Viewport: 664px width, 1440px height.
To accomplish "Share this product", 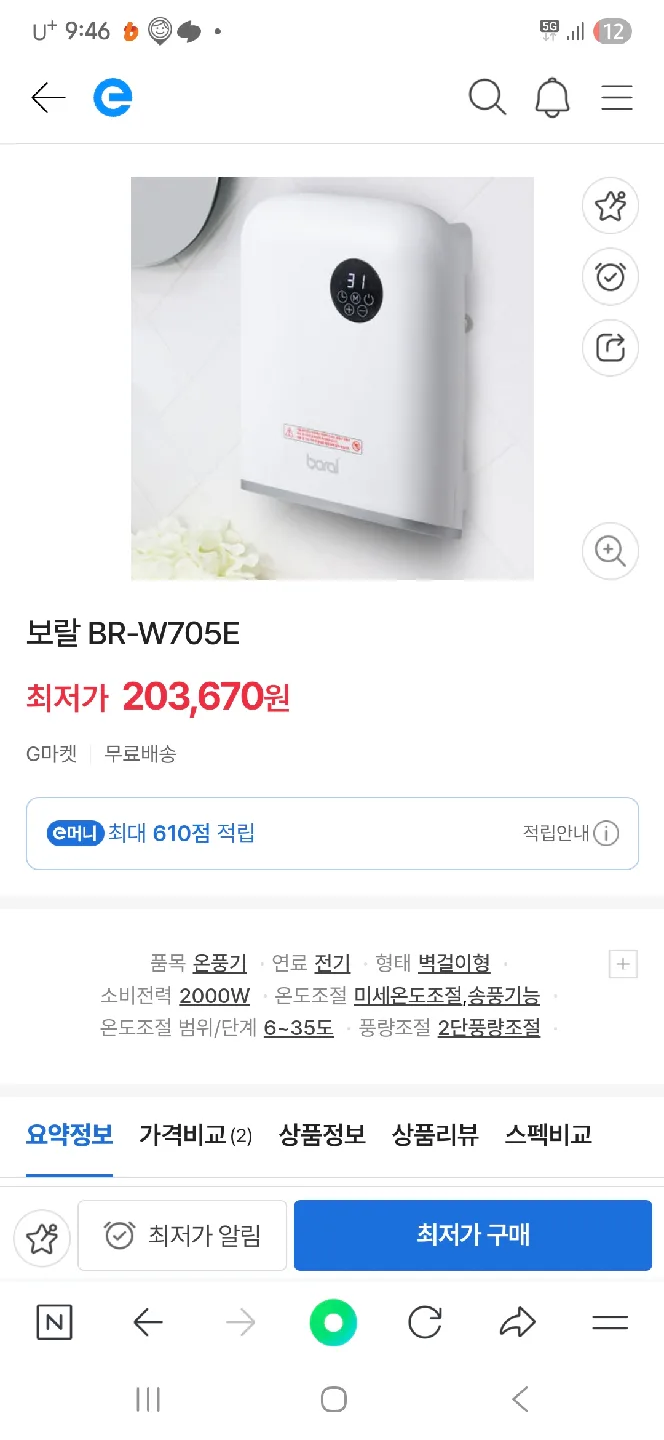I will click(610, 347).
